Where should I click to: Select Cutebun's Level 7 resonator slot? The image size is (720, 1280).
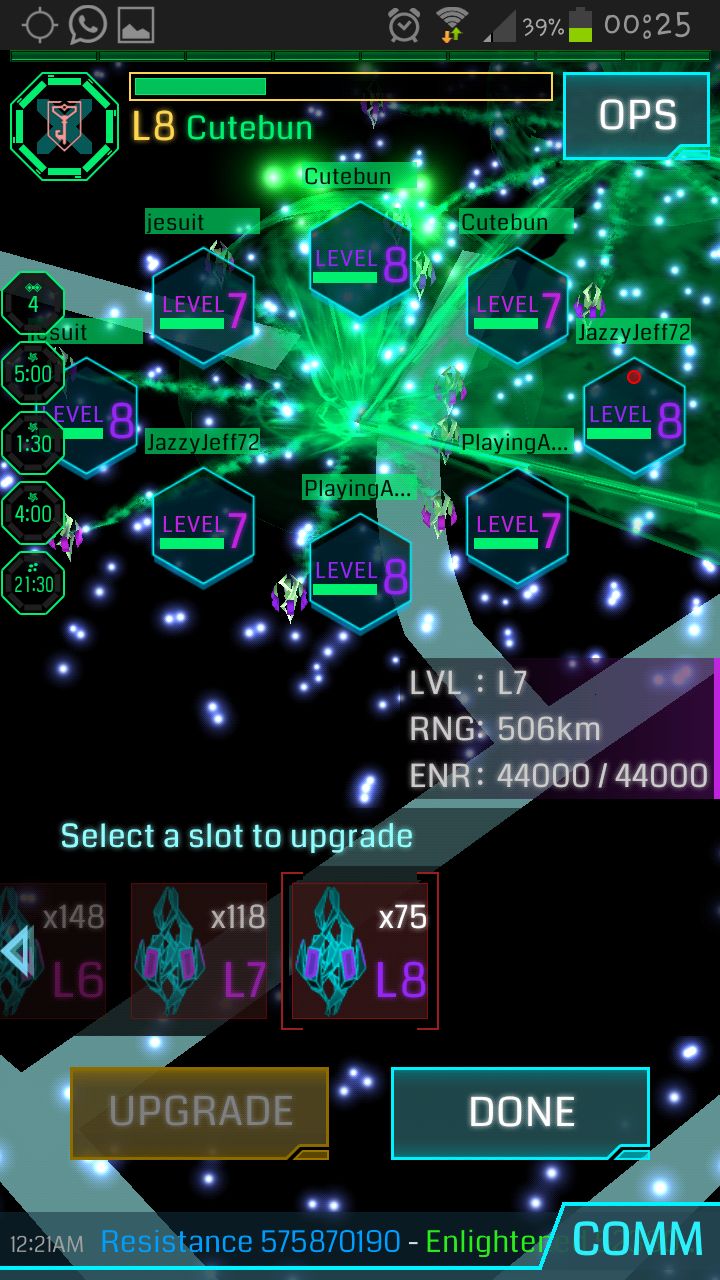tap(517, 306)
